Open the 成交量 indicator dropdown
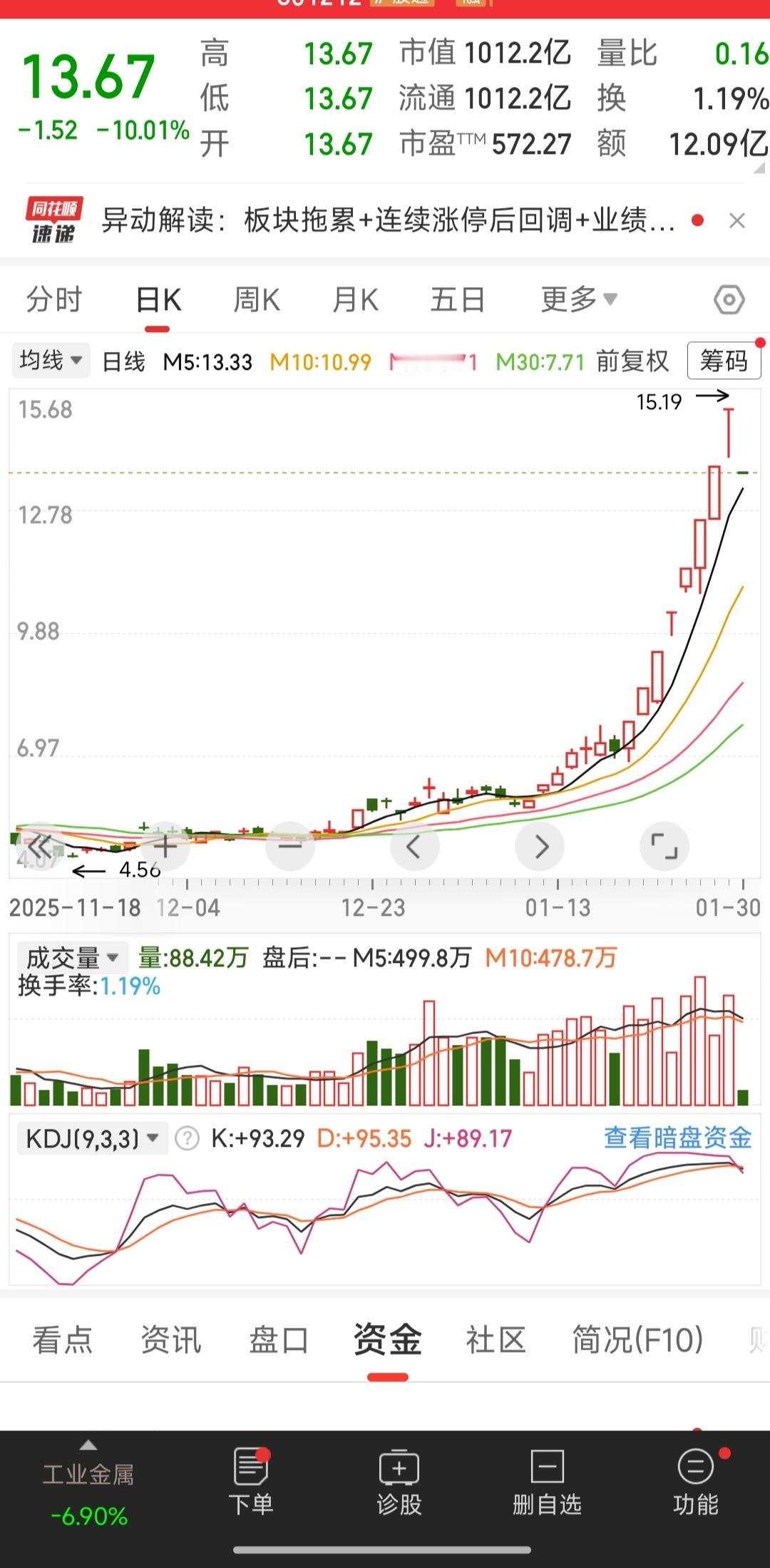This screenshot has width=770, height=1568. click(x=72, y=958)
